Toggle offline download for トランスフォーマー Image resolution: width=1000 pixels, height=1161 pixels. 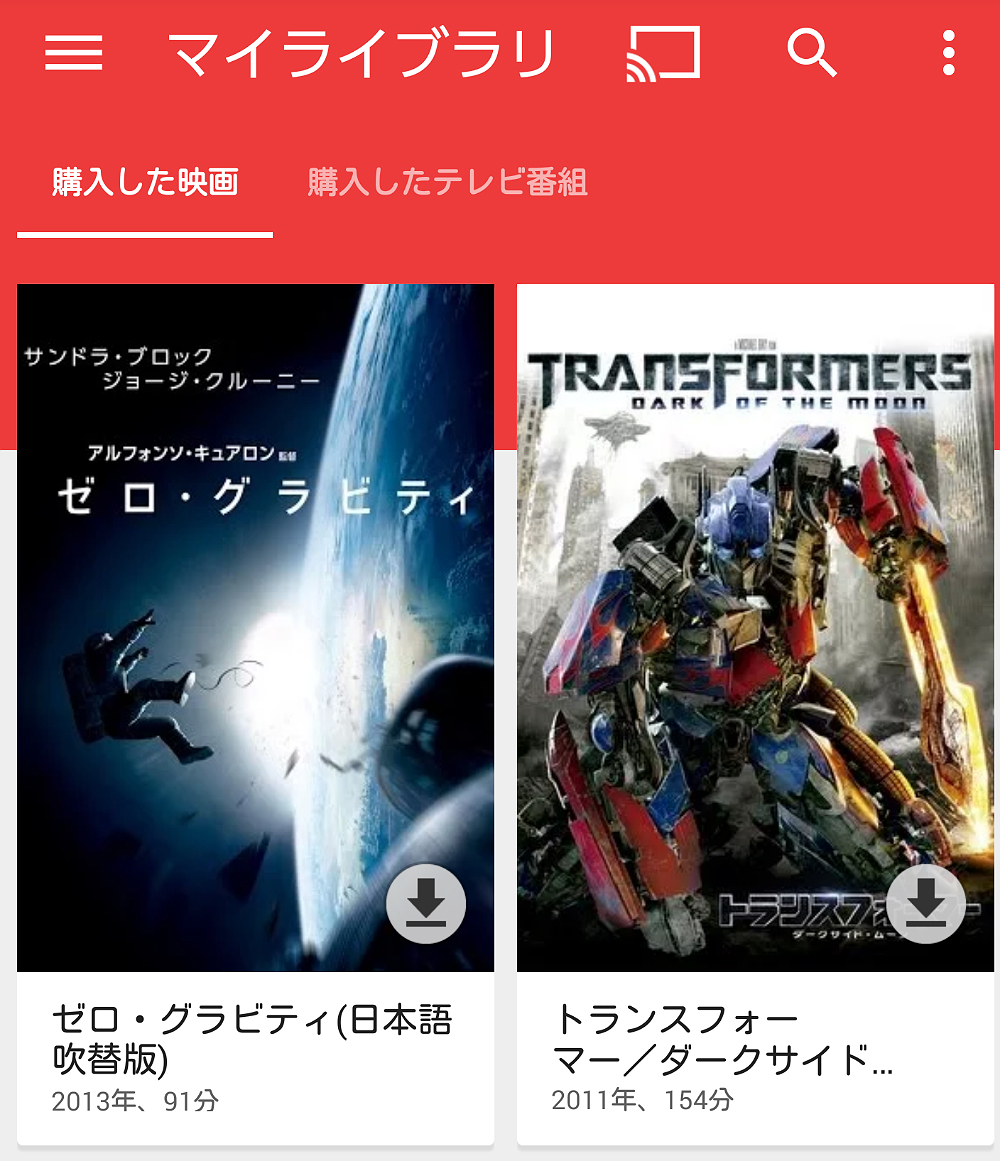pyautogui.click(x=926, y=903)
